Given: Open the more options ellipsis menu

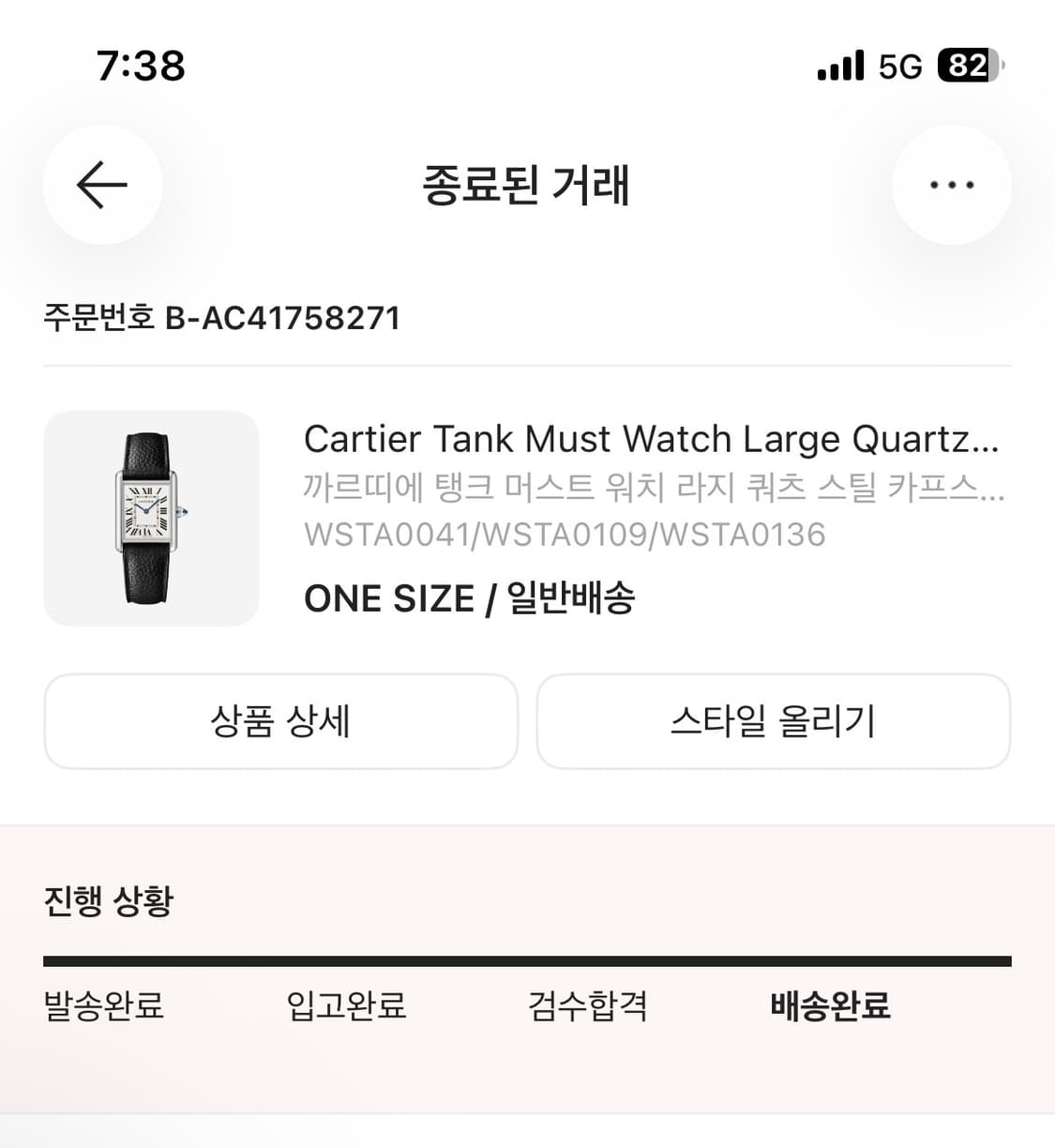Looking at the screenshot, I should (951, 185).
